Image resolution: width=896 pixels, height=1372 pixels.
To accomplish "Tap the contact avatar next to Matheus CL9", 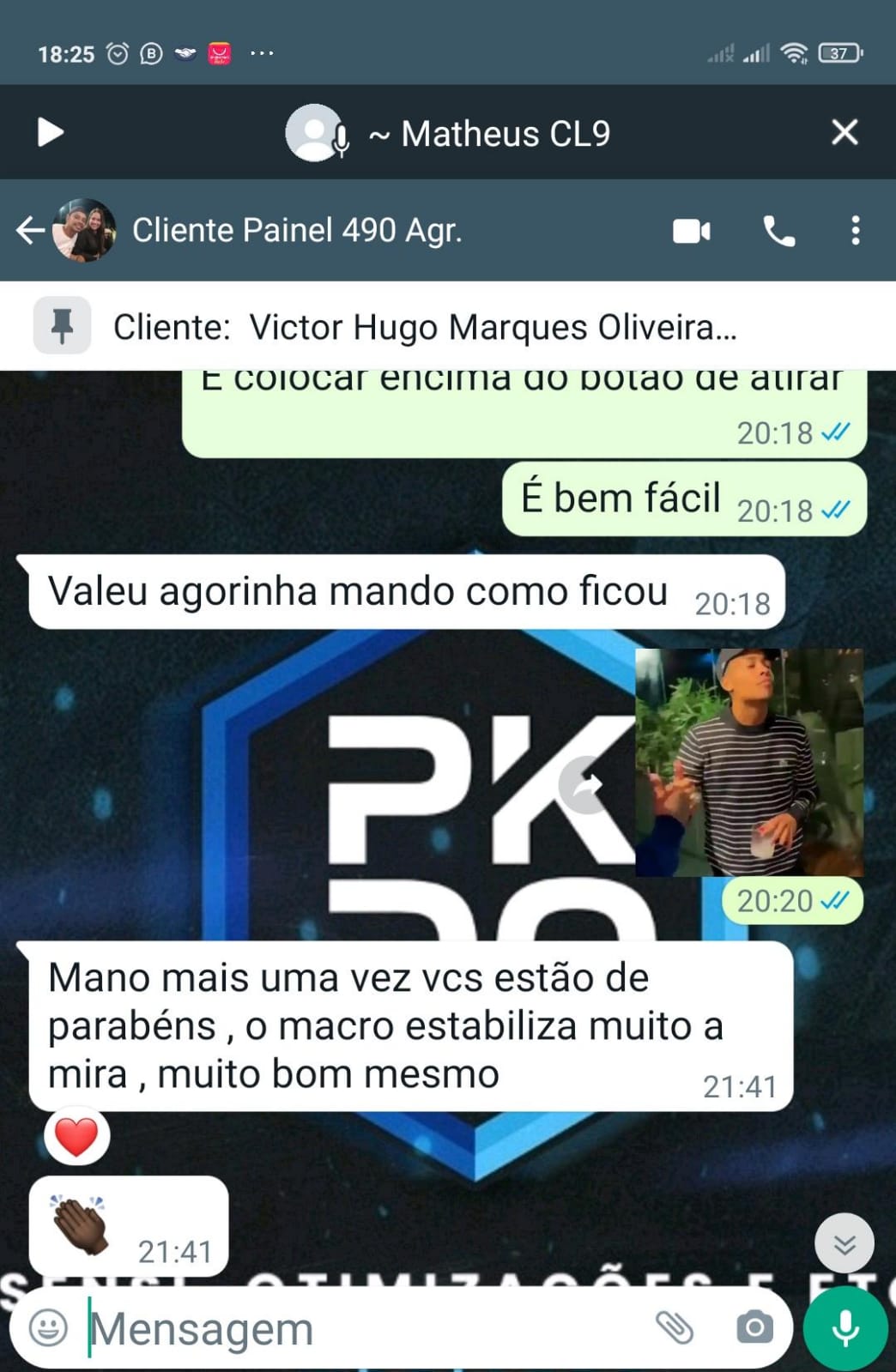I will coord(315,132).
